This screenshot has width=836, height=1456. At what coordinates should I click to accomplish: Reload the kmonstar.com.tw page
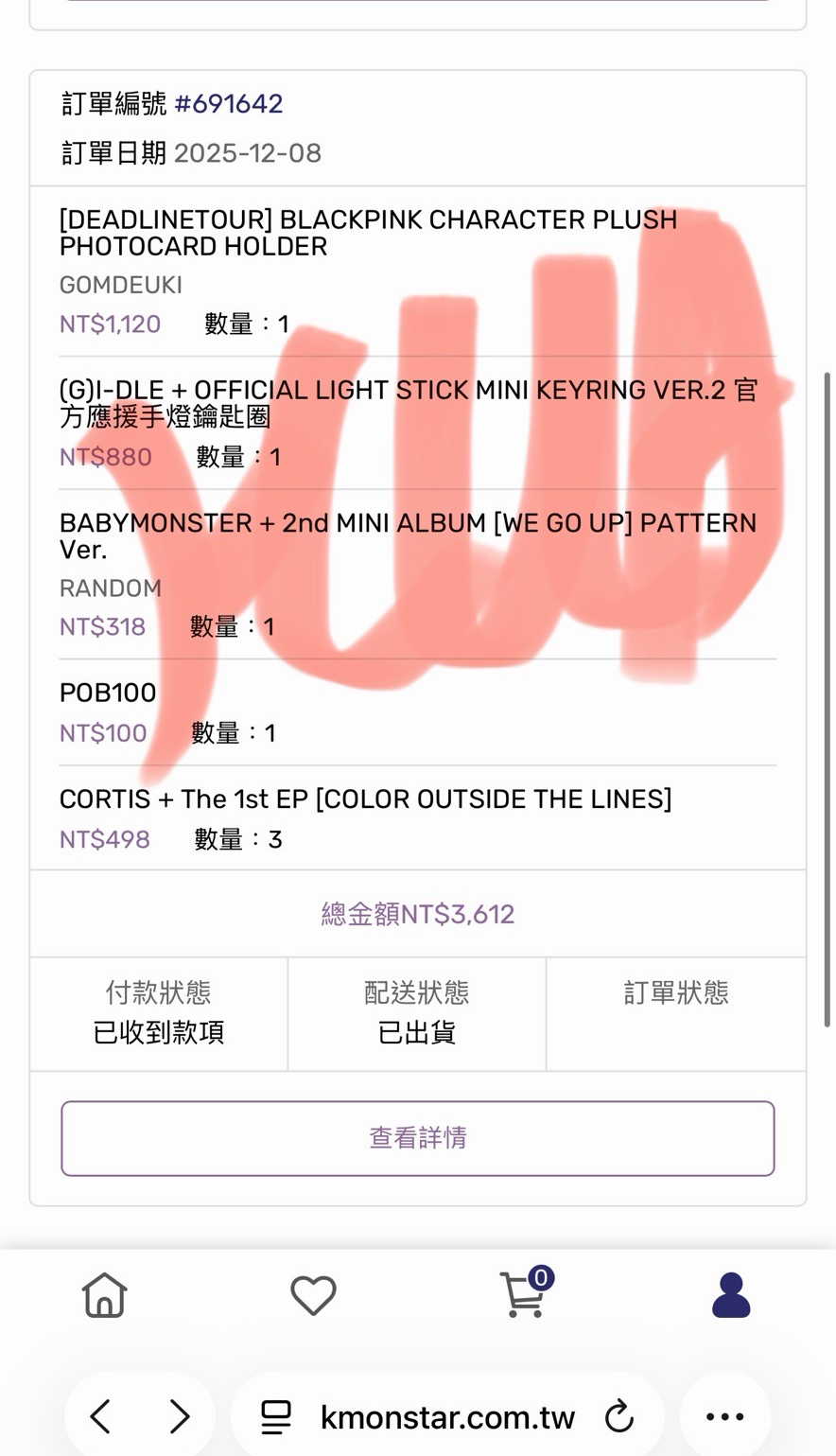pyautogui.click(x=618, y=1416)
